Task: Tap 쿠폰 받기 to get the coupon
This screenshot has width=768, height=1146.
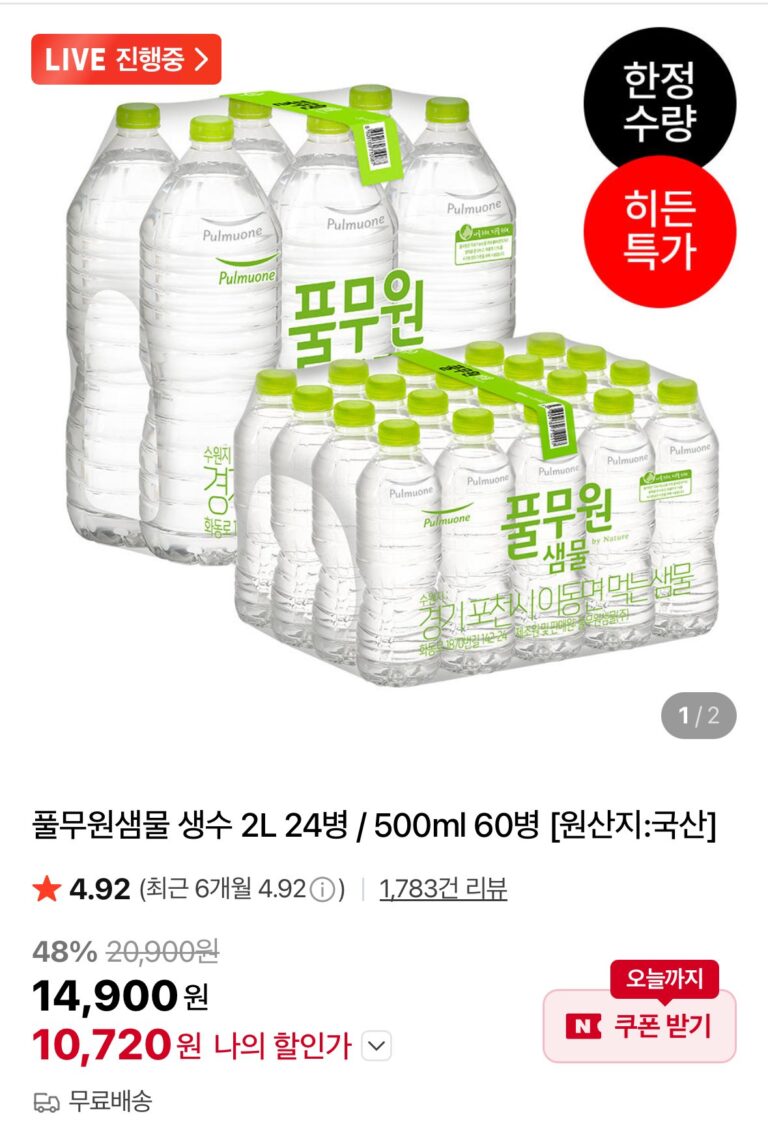Action: [x=639, y=1026]
